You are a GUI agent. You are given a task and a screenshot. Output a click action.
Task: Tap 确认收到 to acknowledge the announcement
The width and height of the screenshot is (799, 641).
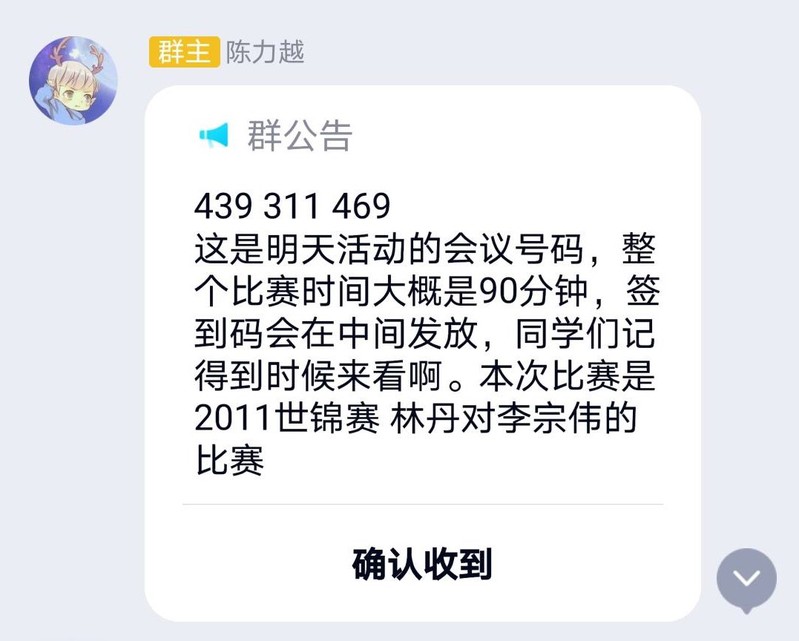[x=422, y=565]
